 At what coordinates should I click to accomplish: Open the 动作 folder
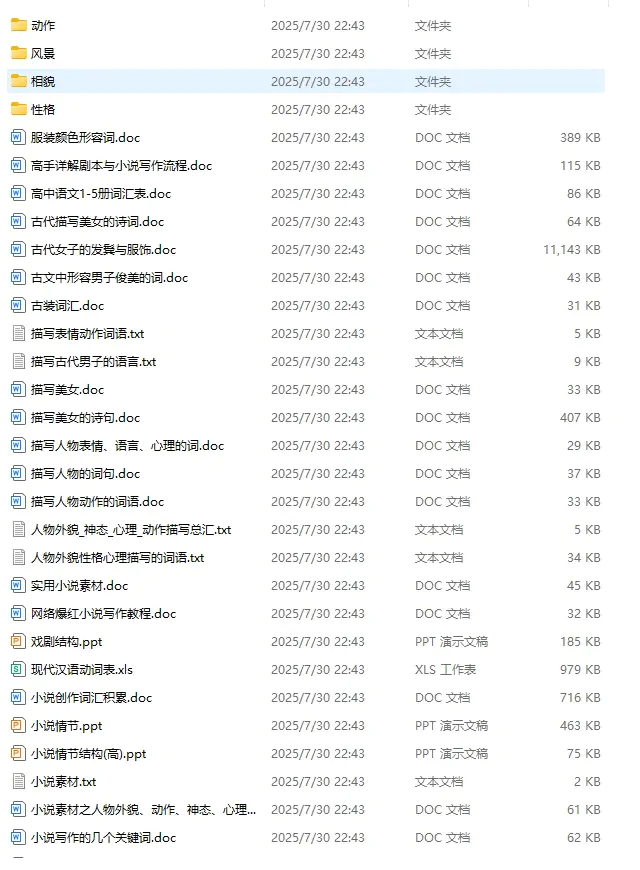(43, 25)
